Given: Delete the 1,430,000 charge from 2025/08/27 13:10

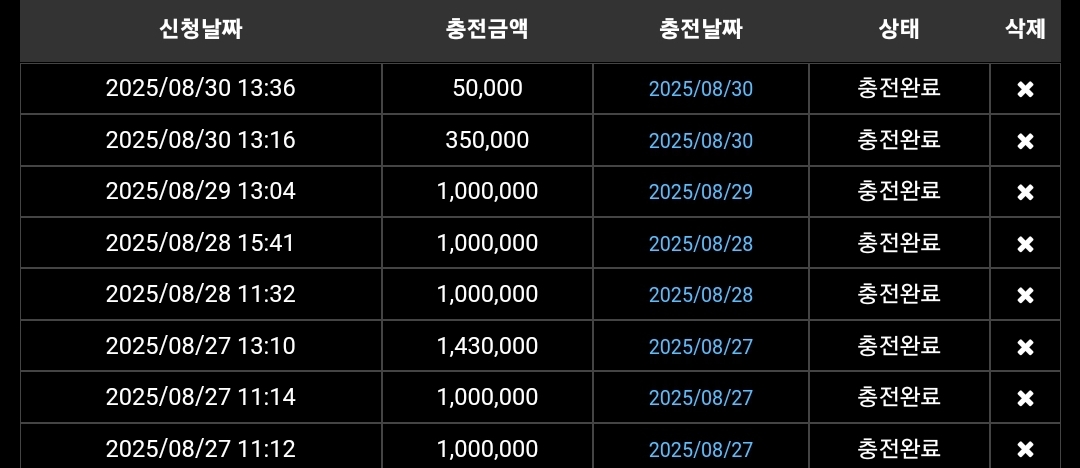Looking at the screenshot, I should (x=1025, y=347).
